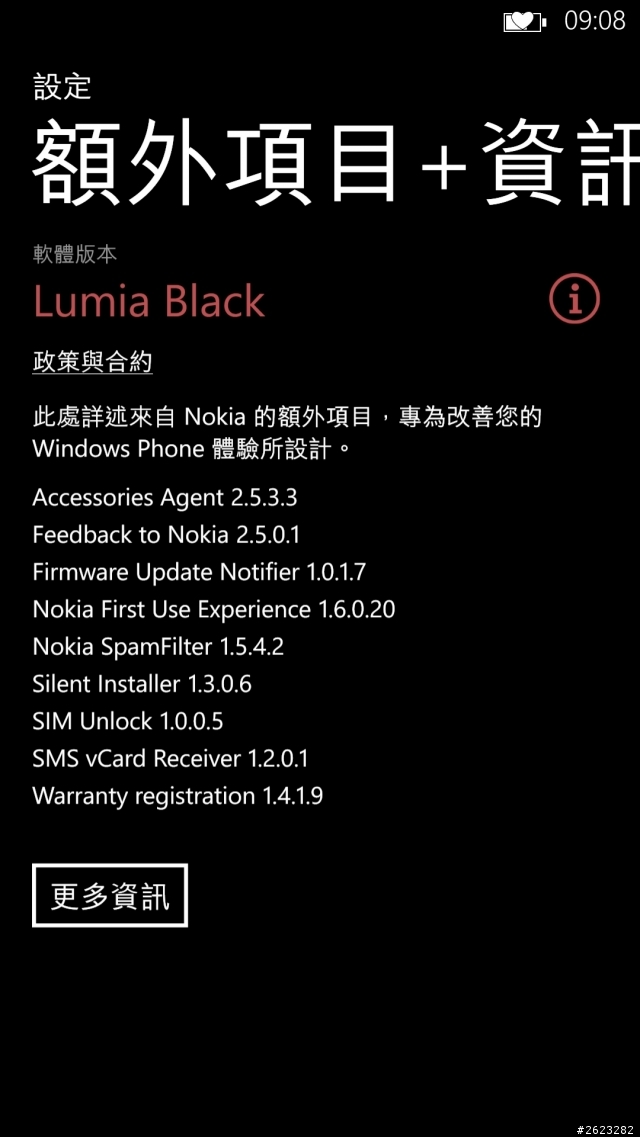640x1138 pixels.
Task: Tap the 更多資訊 button
Action: coord(110,896)
